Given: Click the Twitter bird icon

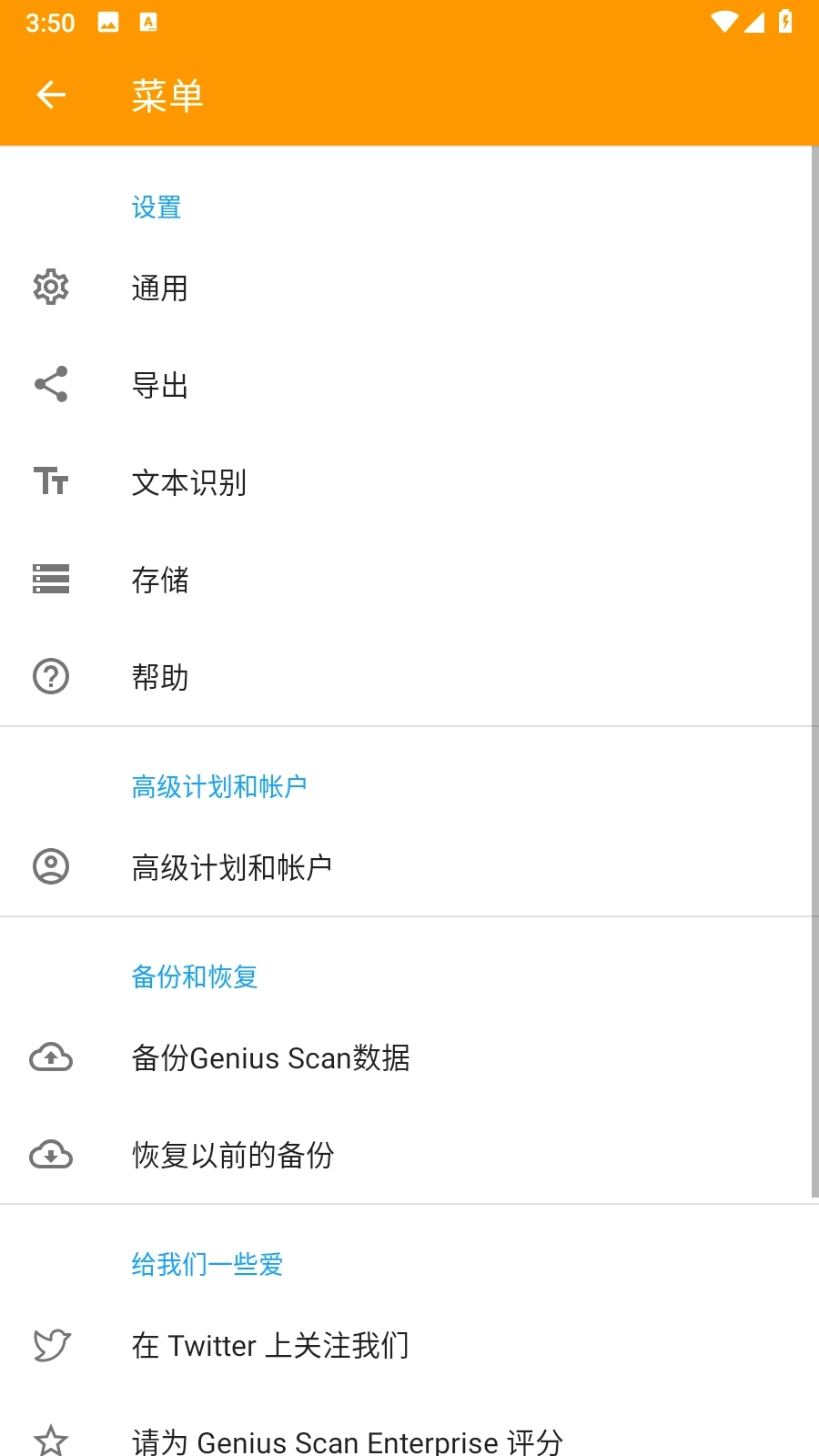Looking at the screenshot, I should [51, 1345].
